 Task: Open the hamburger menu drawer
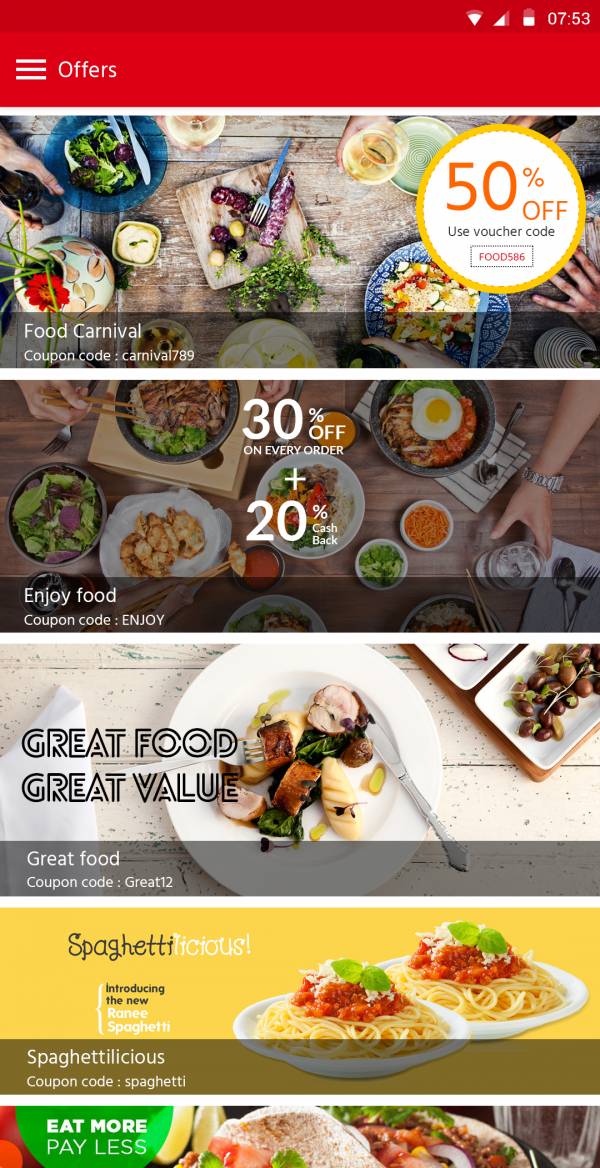tap(31, 69)
